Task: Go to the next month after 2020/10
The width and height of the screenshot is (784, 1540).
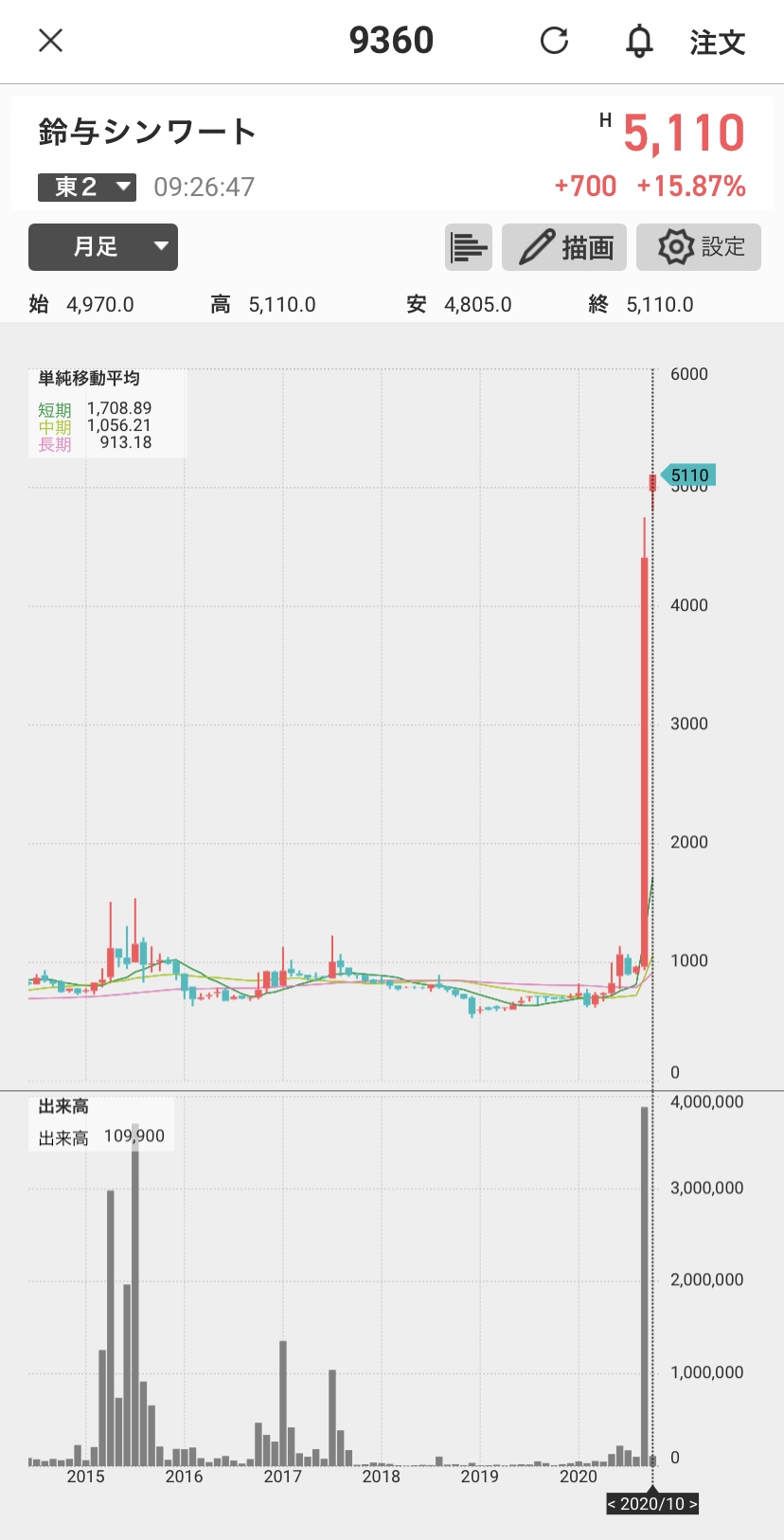Action: [693, 1504]
